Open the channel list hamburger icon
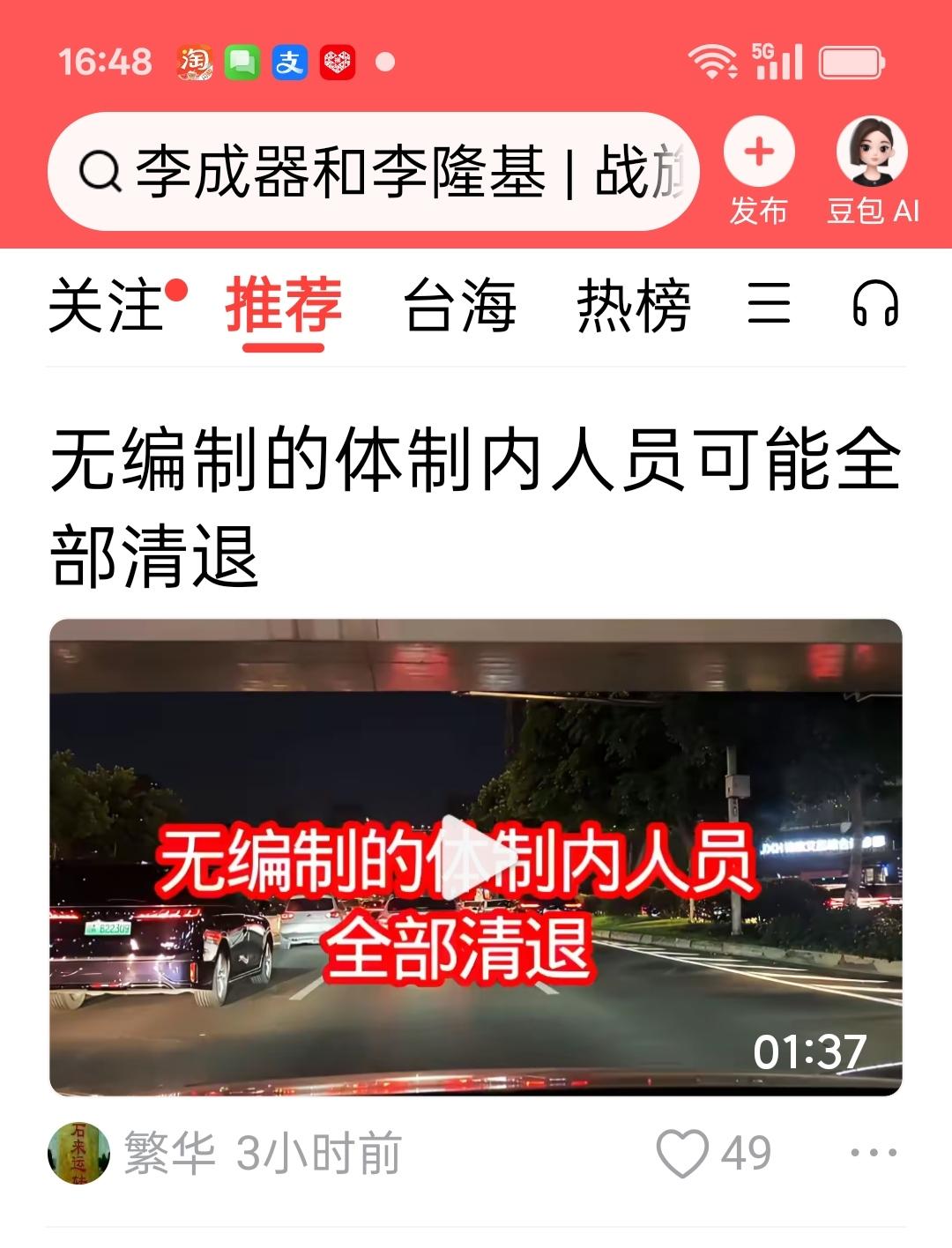Screen dimensions: 952x1248 pos(769,308)
